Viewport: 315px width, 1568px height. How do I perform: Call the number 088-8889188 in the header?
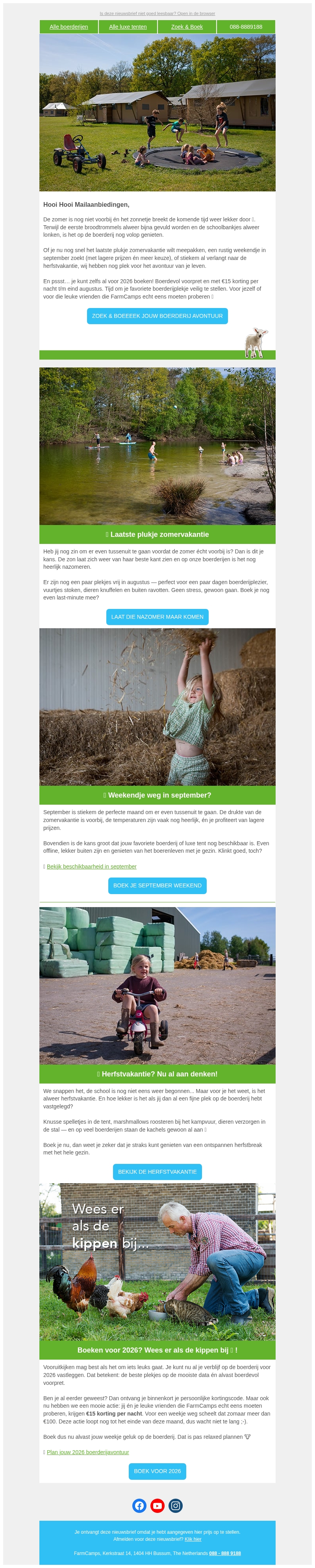246,27
